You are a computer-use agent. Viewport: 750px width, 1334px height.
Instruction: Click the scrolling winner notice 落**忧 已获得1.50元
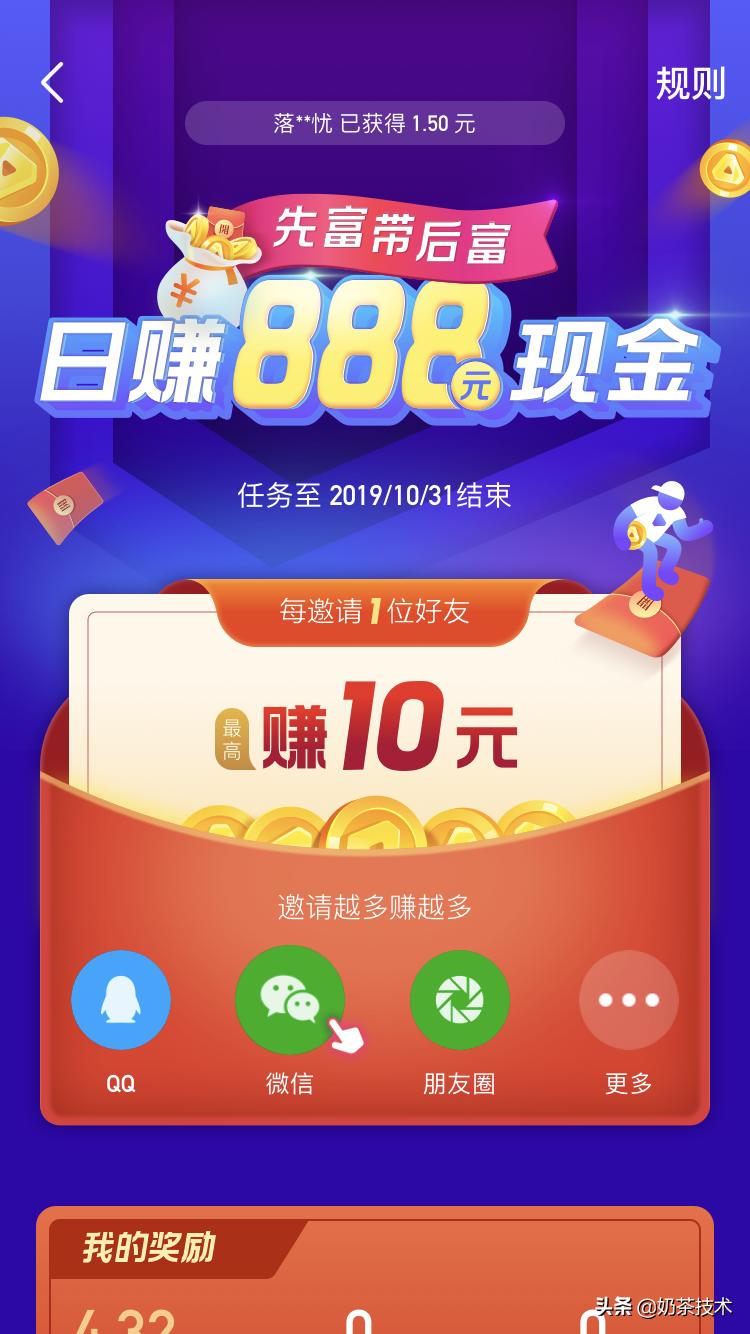375,123
